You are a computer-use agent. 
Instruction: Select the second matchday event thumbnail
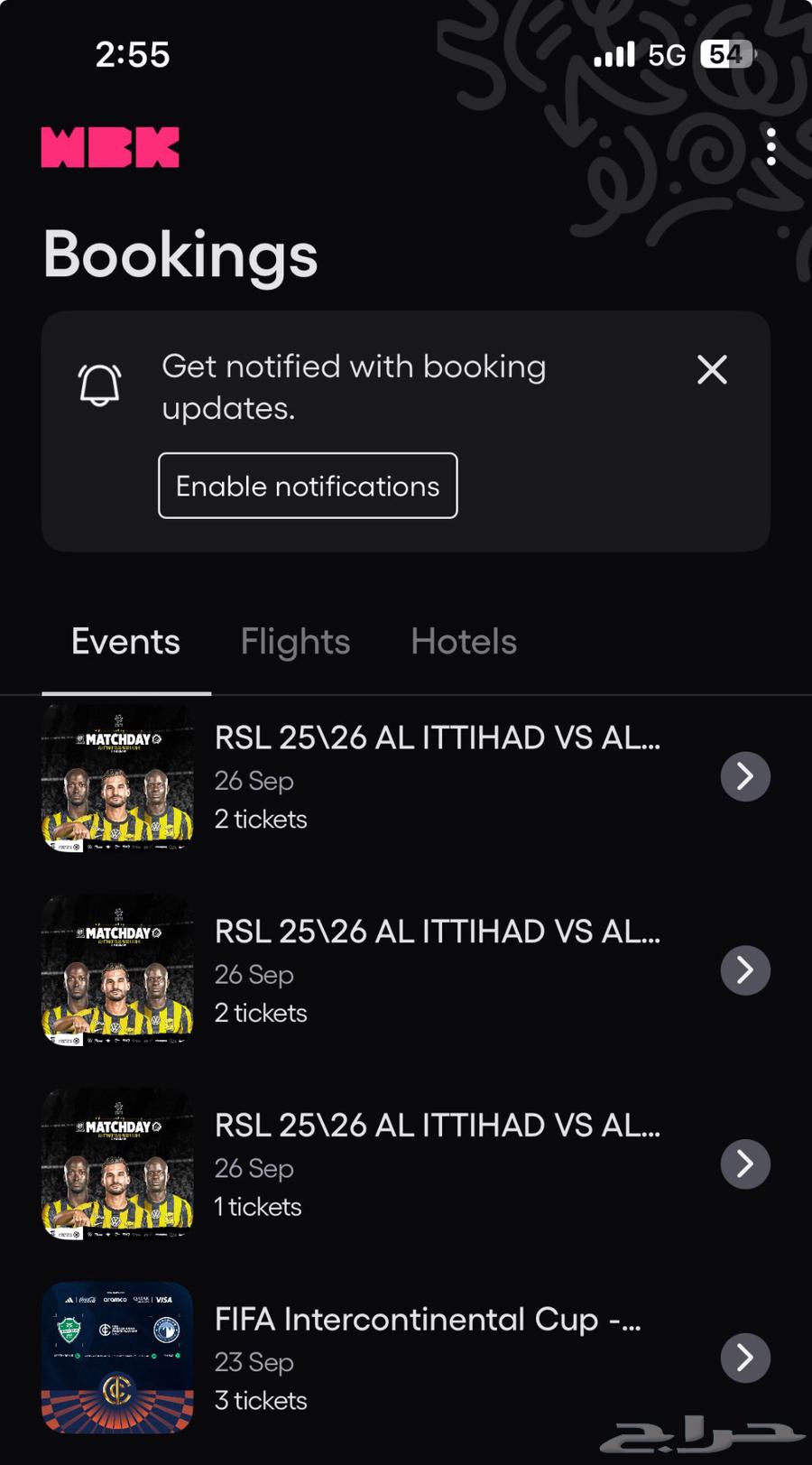pyautogui.click(x=117, y=969)
